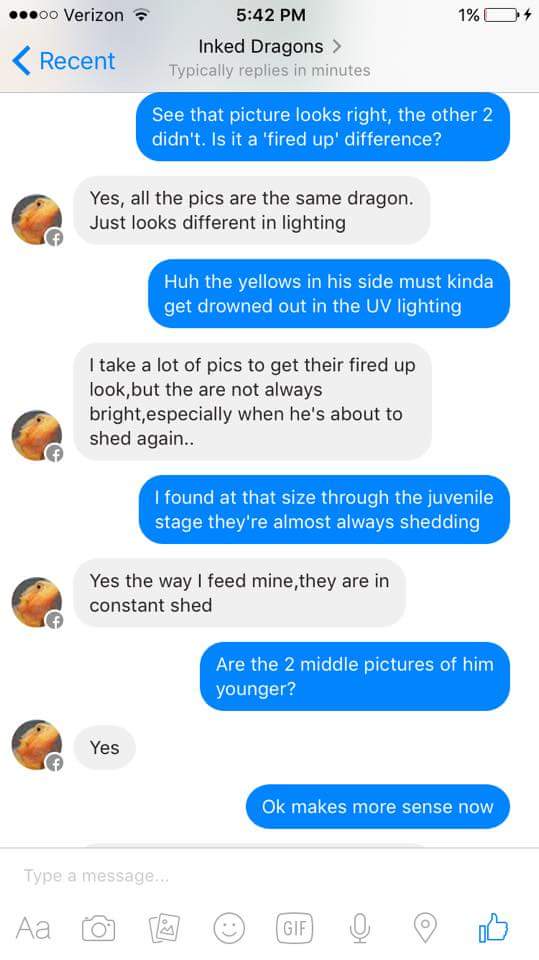The image size is (539, 960).
Task: Share your location with the pin icon
Action: [426, 928]
